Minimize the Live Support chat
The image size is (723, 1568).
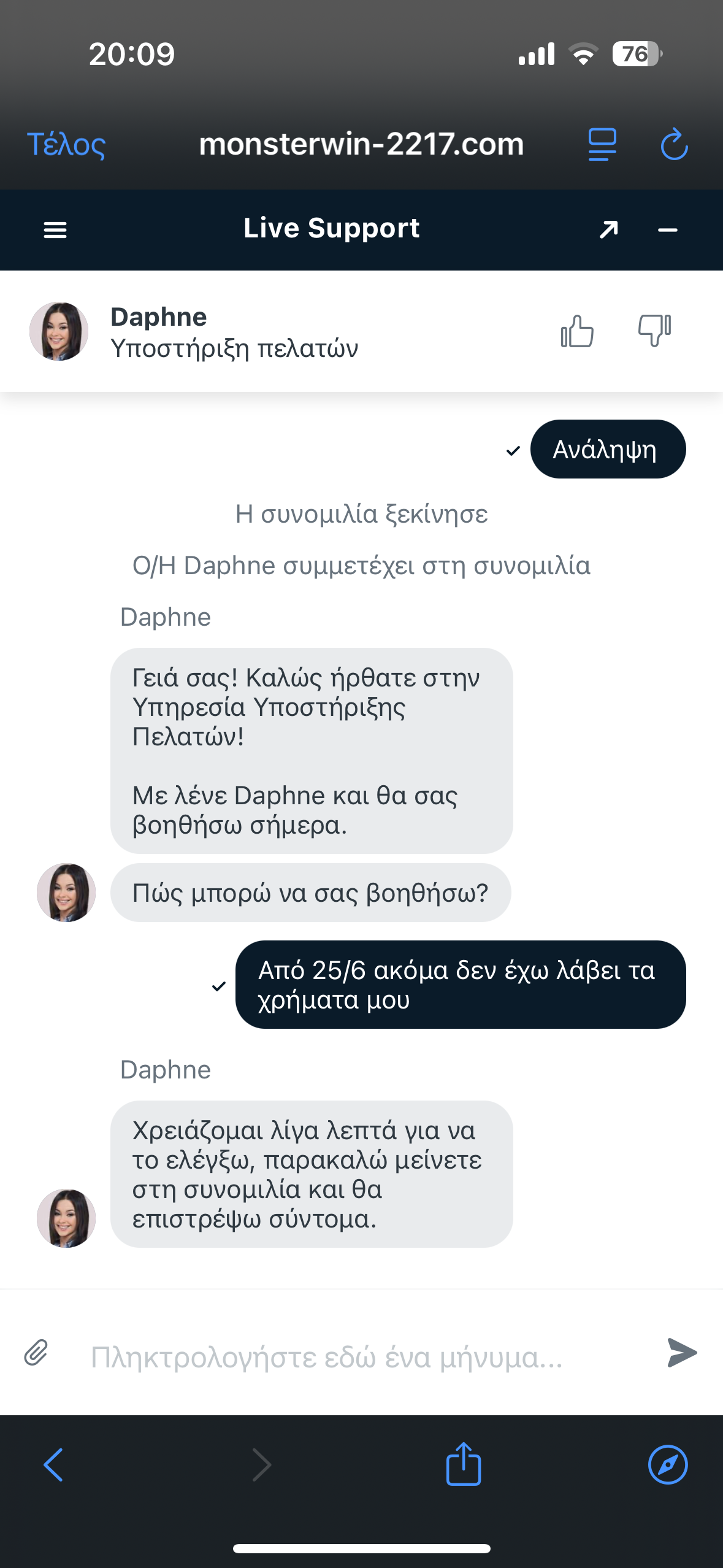[667, 230]
